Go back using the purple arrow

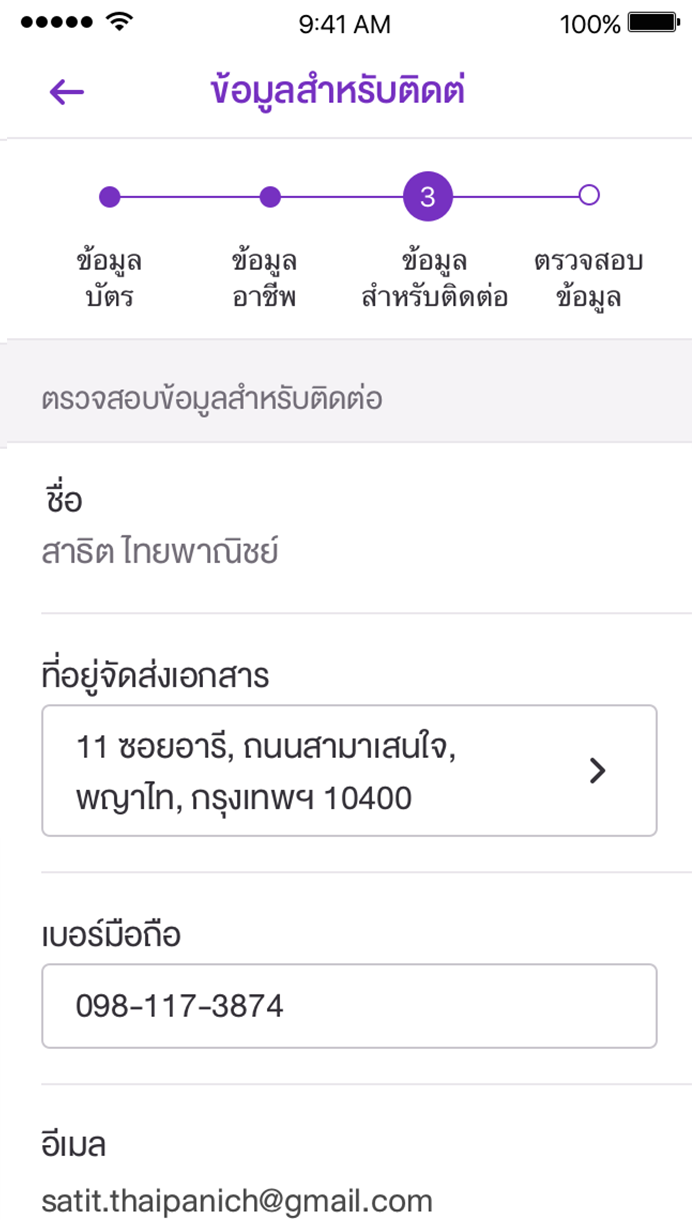point(67,92)
